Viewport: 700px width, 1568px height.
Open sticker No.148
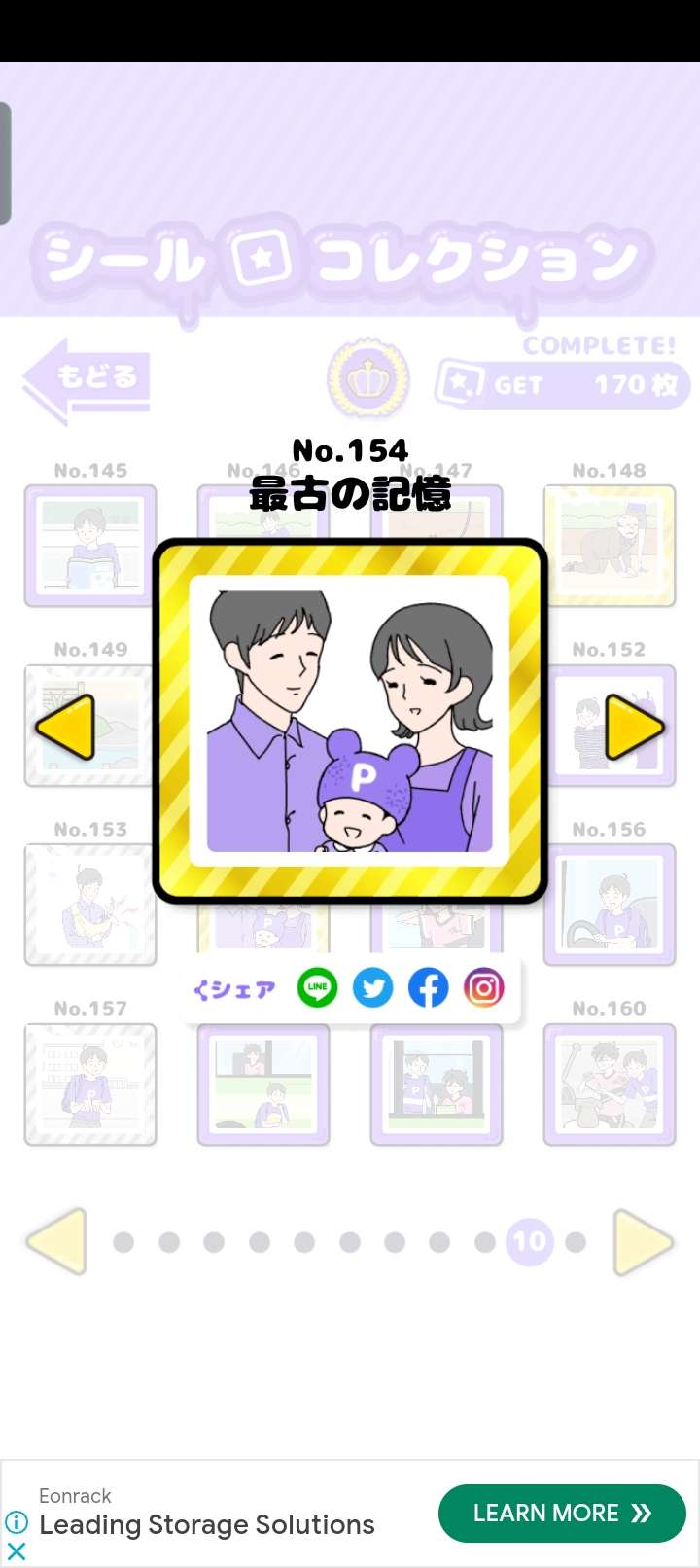(x=610, y=546)
